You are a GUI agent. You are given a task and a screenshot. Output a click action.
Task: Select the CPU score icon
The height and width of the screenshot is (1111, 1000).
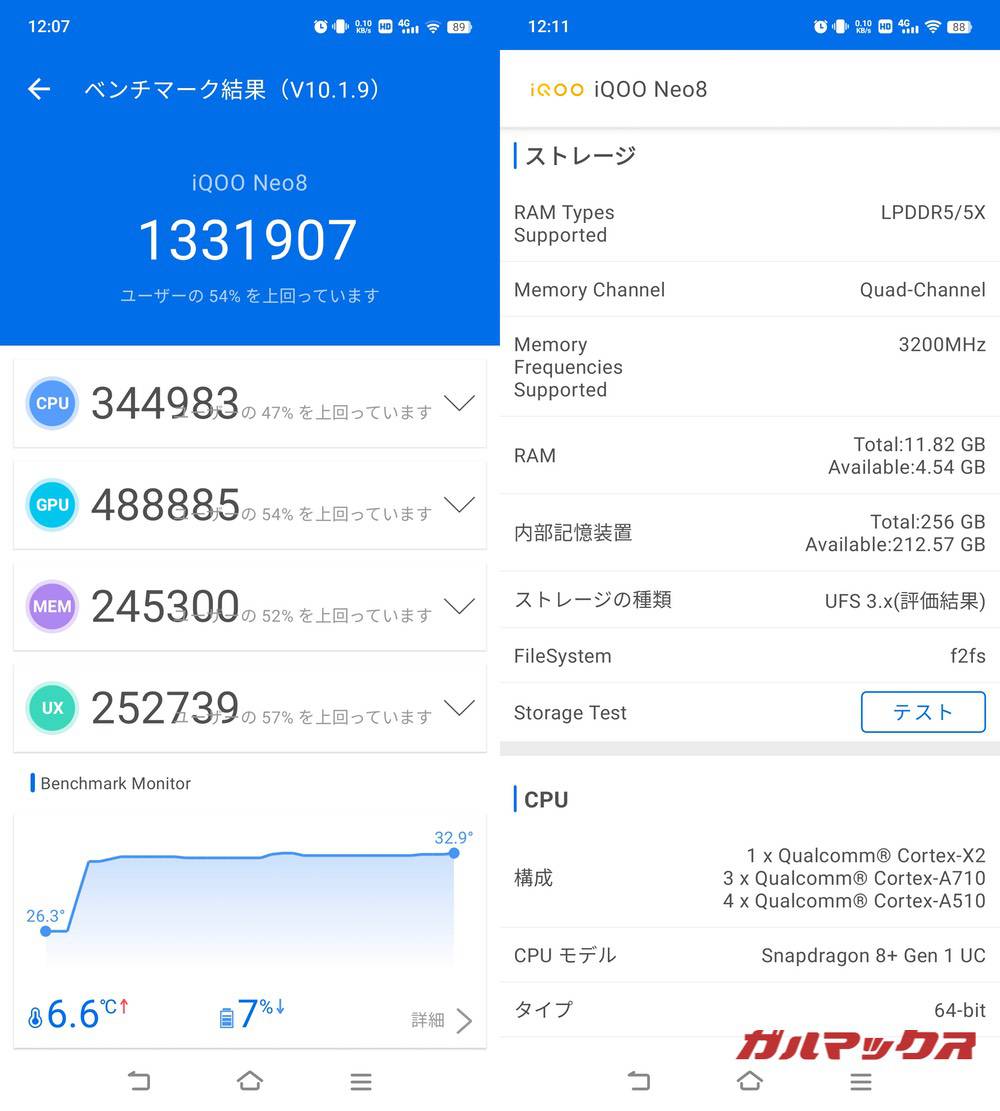[51, 403]
